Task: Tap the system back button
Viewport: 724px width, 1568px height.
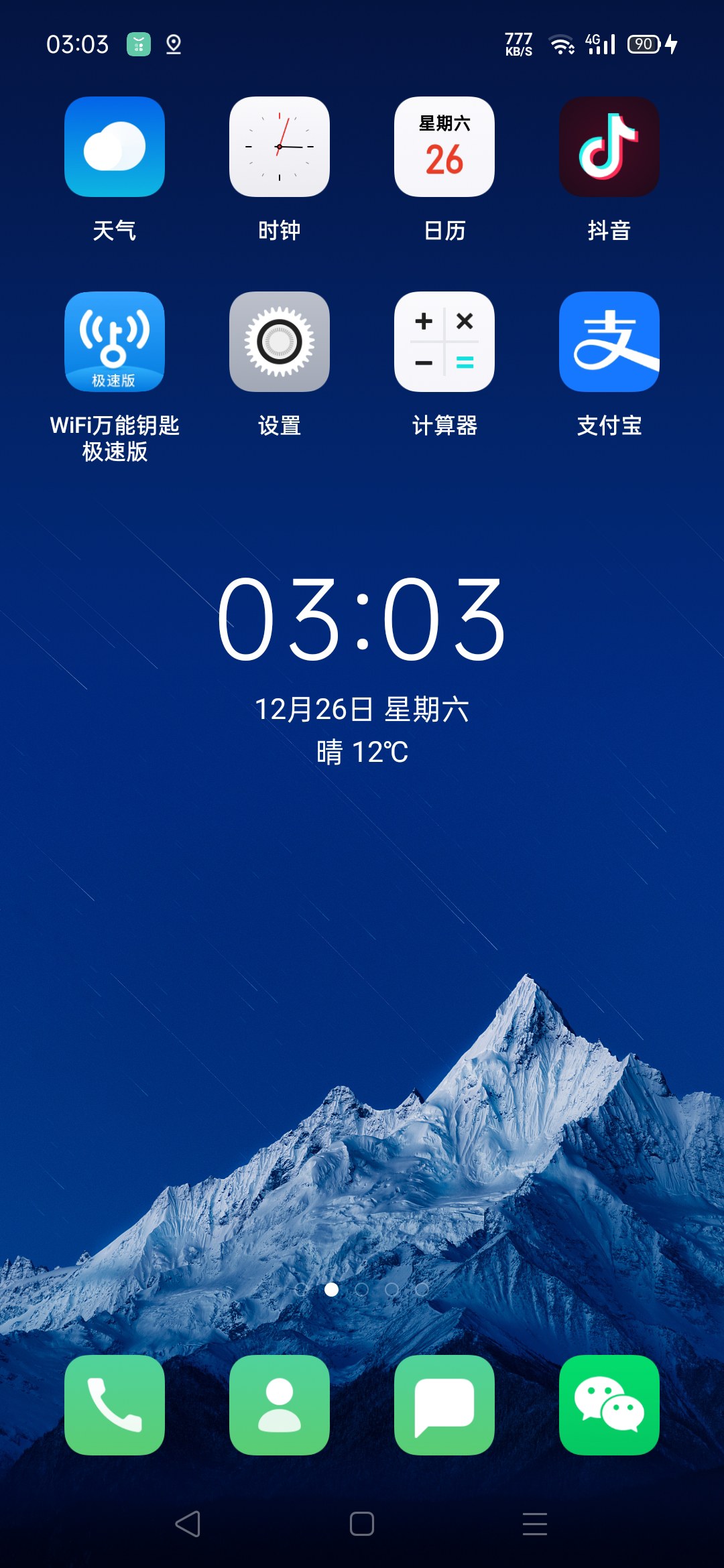Action: (188, 1524)
